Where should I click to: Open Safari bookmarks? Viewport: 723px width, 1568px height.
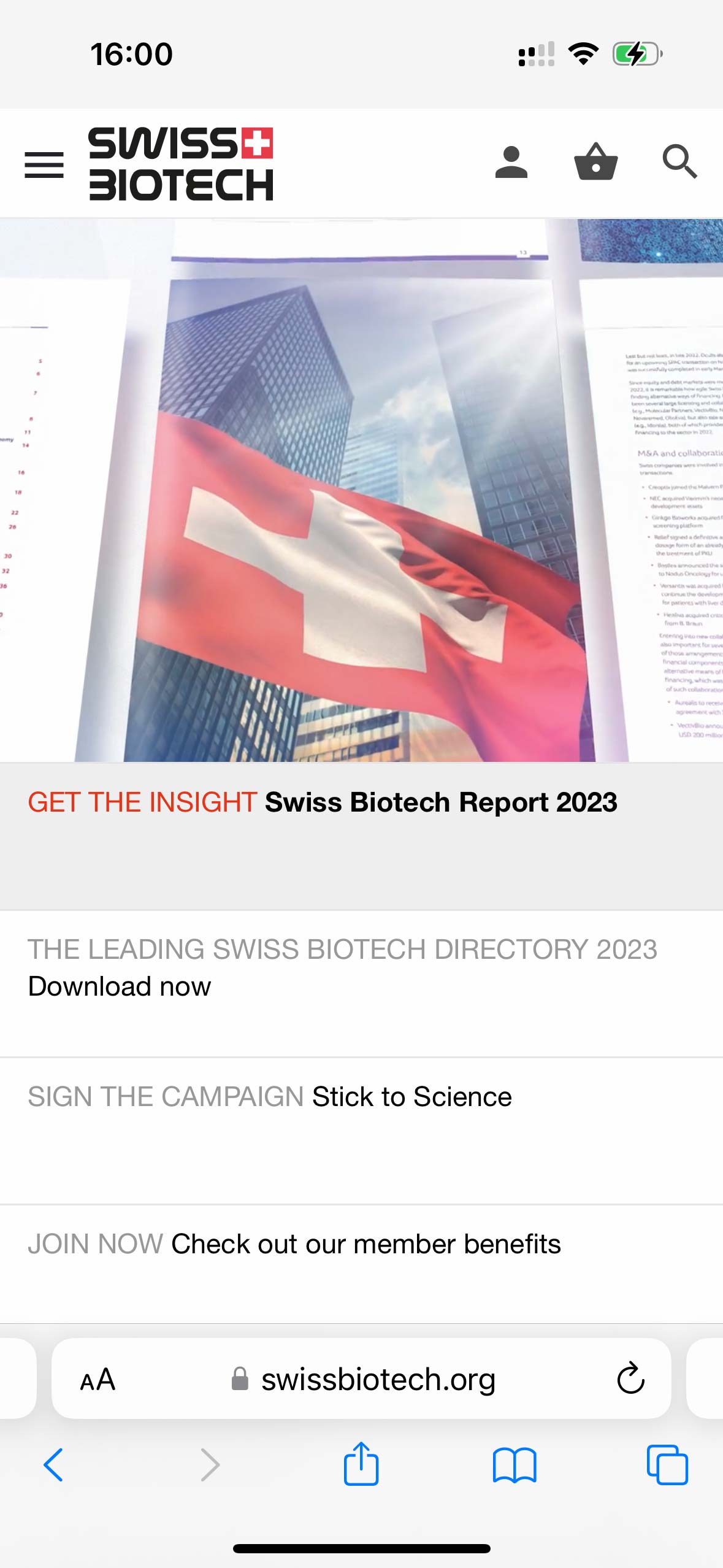[515, 1465]
